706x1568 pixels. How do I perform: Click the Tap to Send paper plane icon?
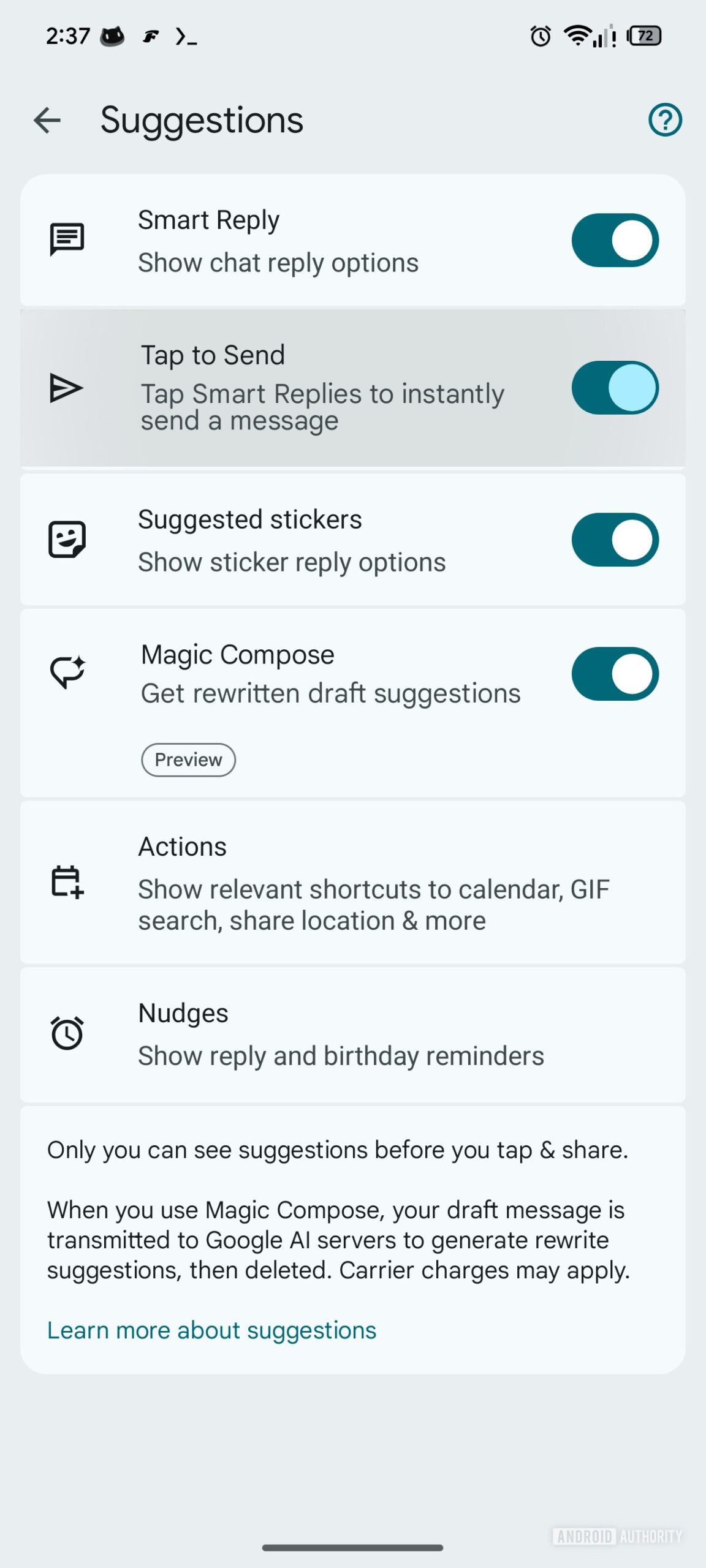click(x=66, y=387)
